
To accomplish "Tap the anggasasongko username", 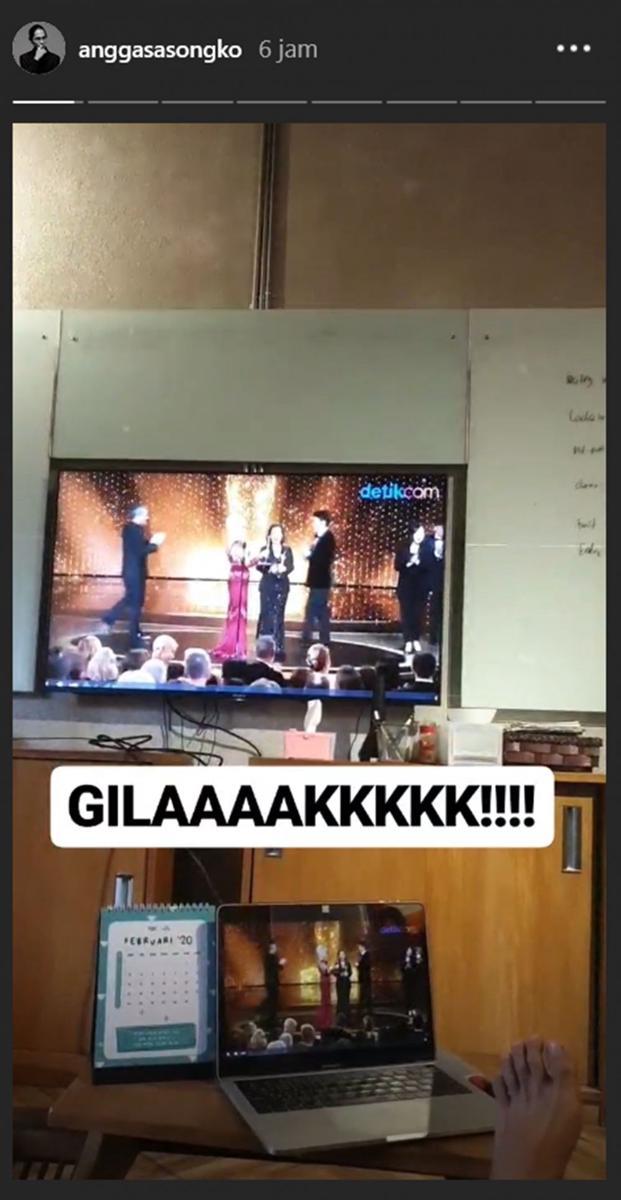I will [x=160, y=50].
